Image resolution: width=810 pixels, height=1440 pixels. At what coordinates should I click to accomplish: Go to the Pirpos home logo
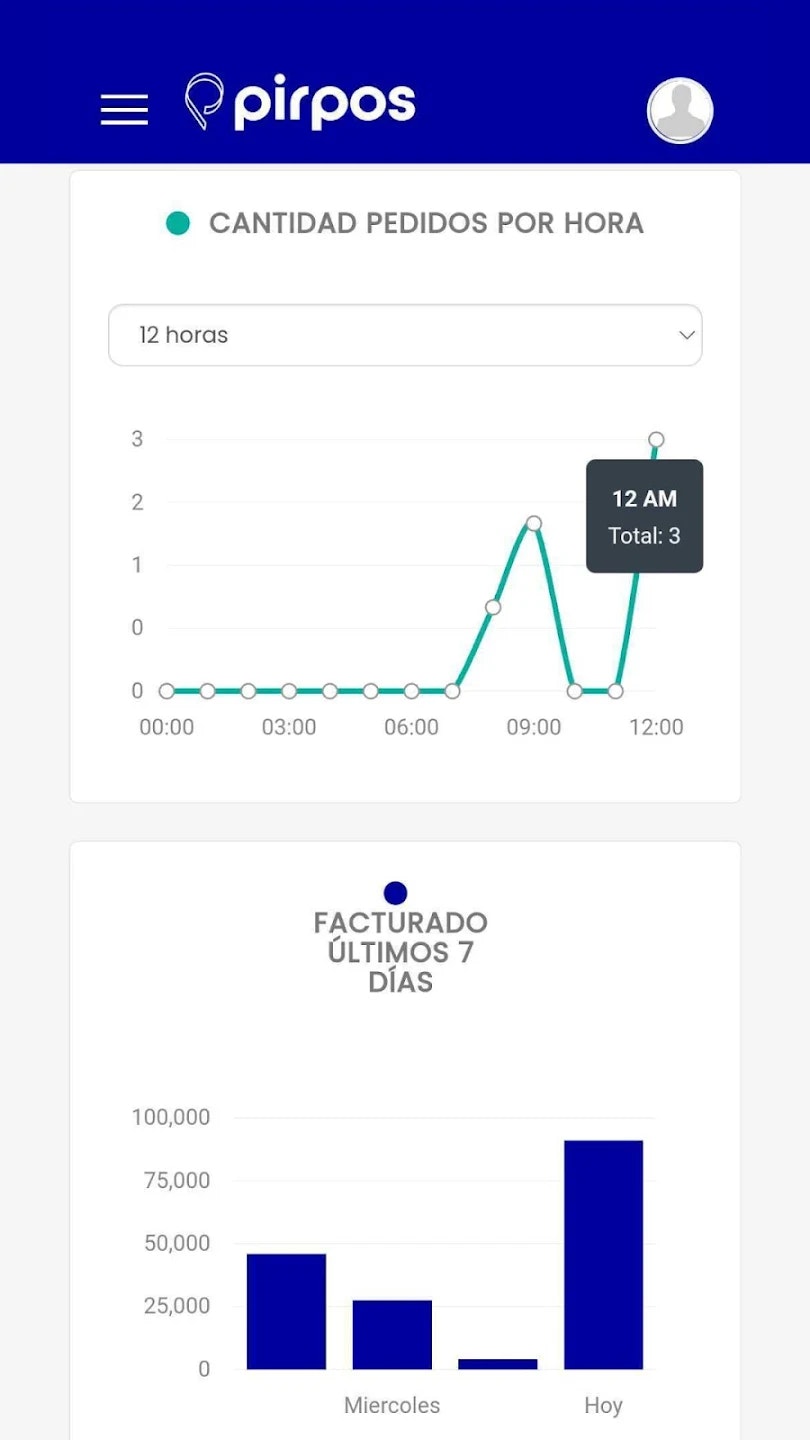point(301,103)
